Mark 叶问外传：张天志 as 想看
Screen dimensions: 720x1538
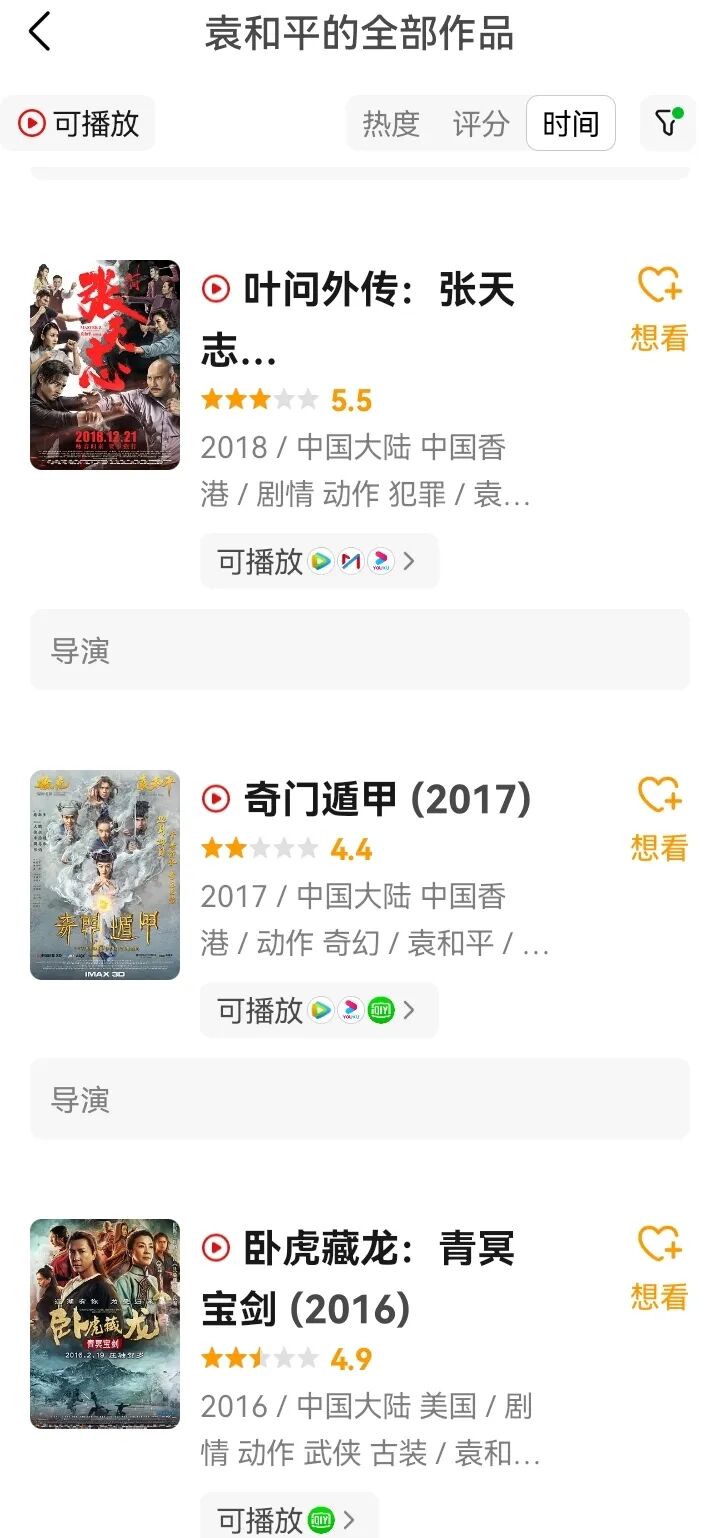point(659,308)
